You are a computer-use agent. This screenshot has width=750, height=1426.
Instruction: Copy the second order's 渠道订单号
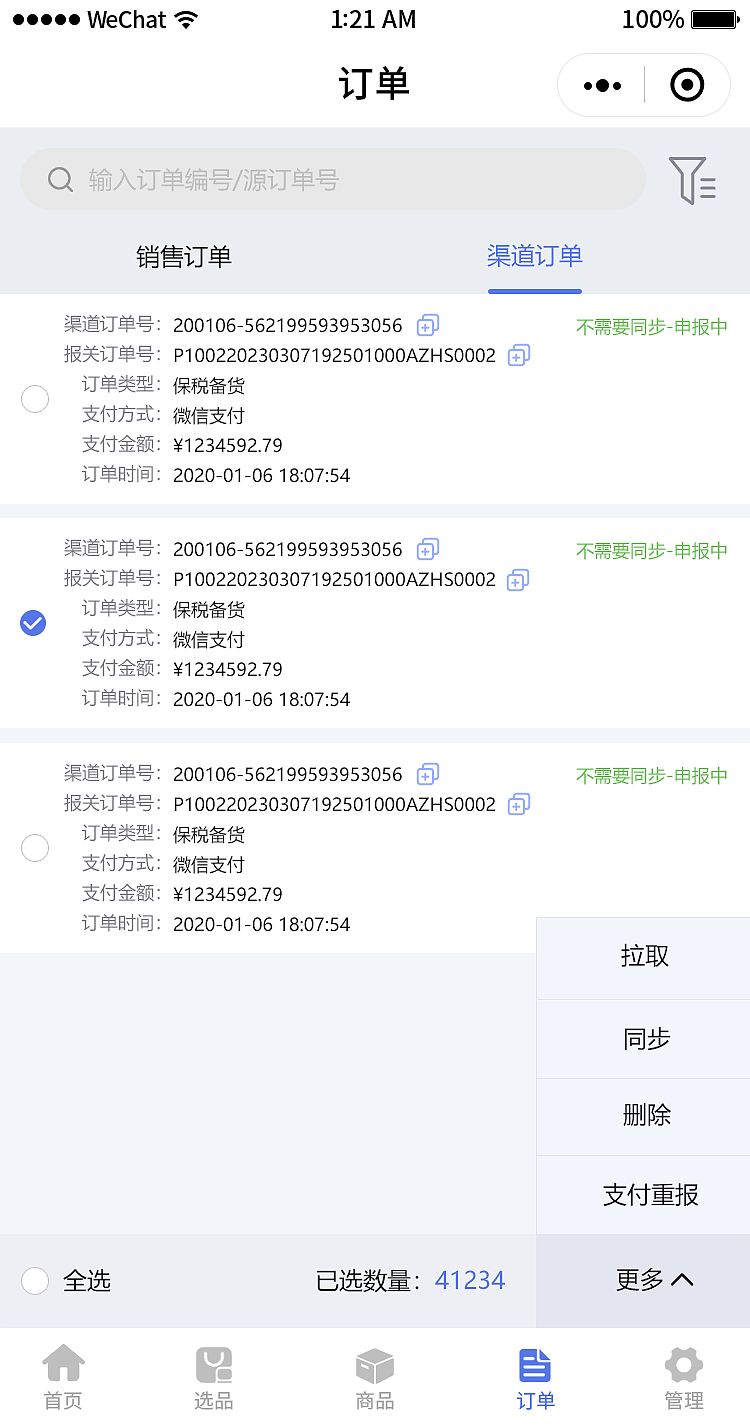coord(426,549)
